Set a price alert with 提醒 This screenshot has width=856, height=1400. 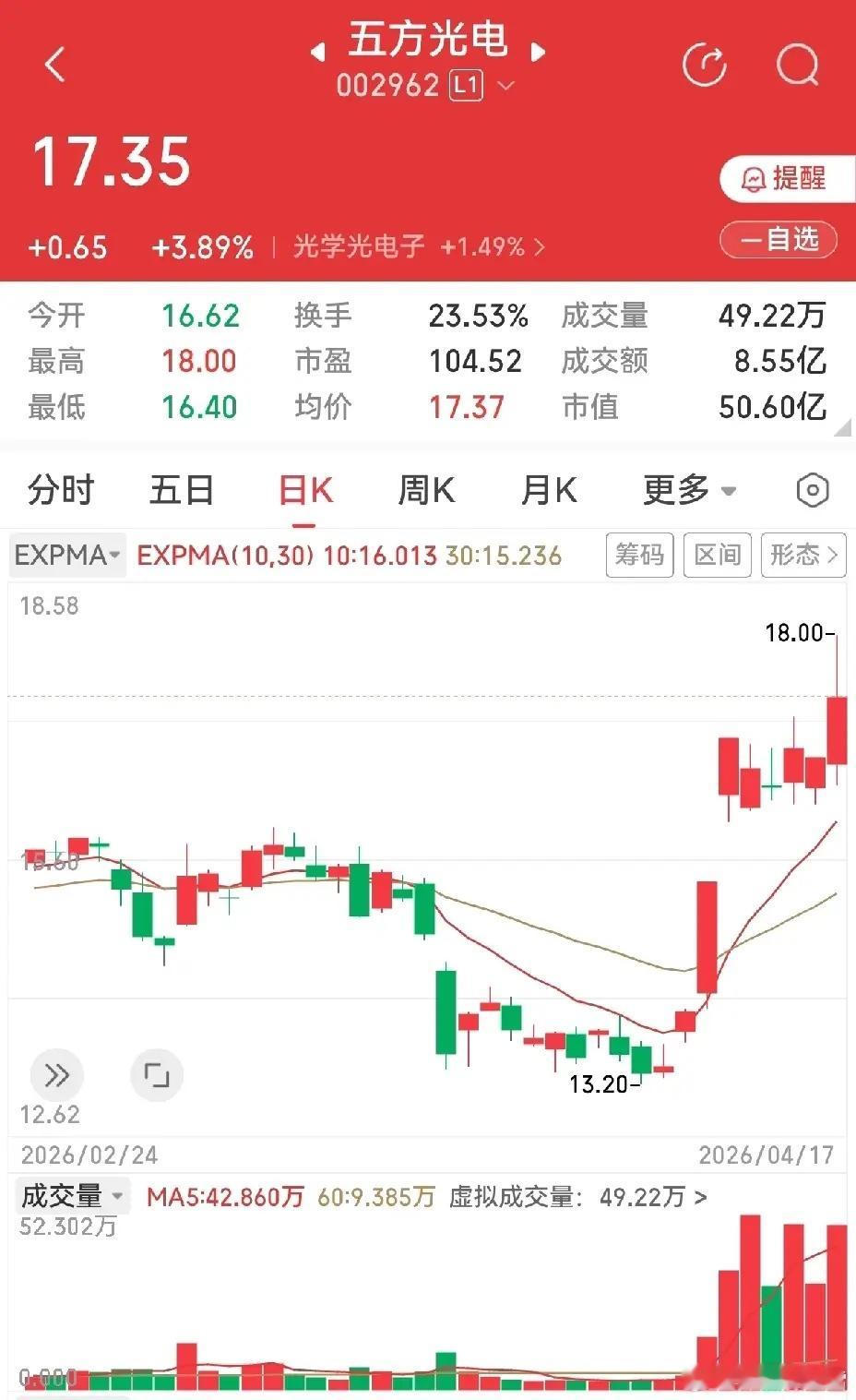coord(790,178)
